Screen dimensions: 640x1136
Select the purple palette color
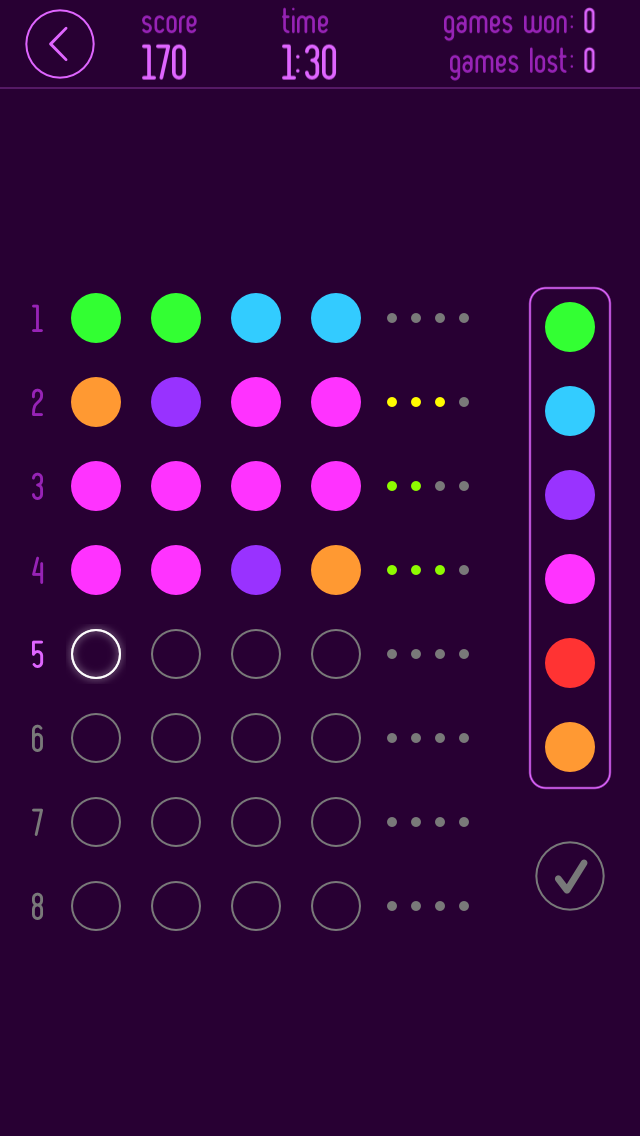pyautogui.click(x=570, y=495)
